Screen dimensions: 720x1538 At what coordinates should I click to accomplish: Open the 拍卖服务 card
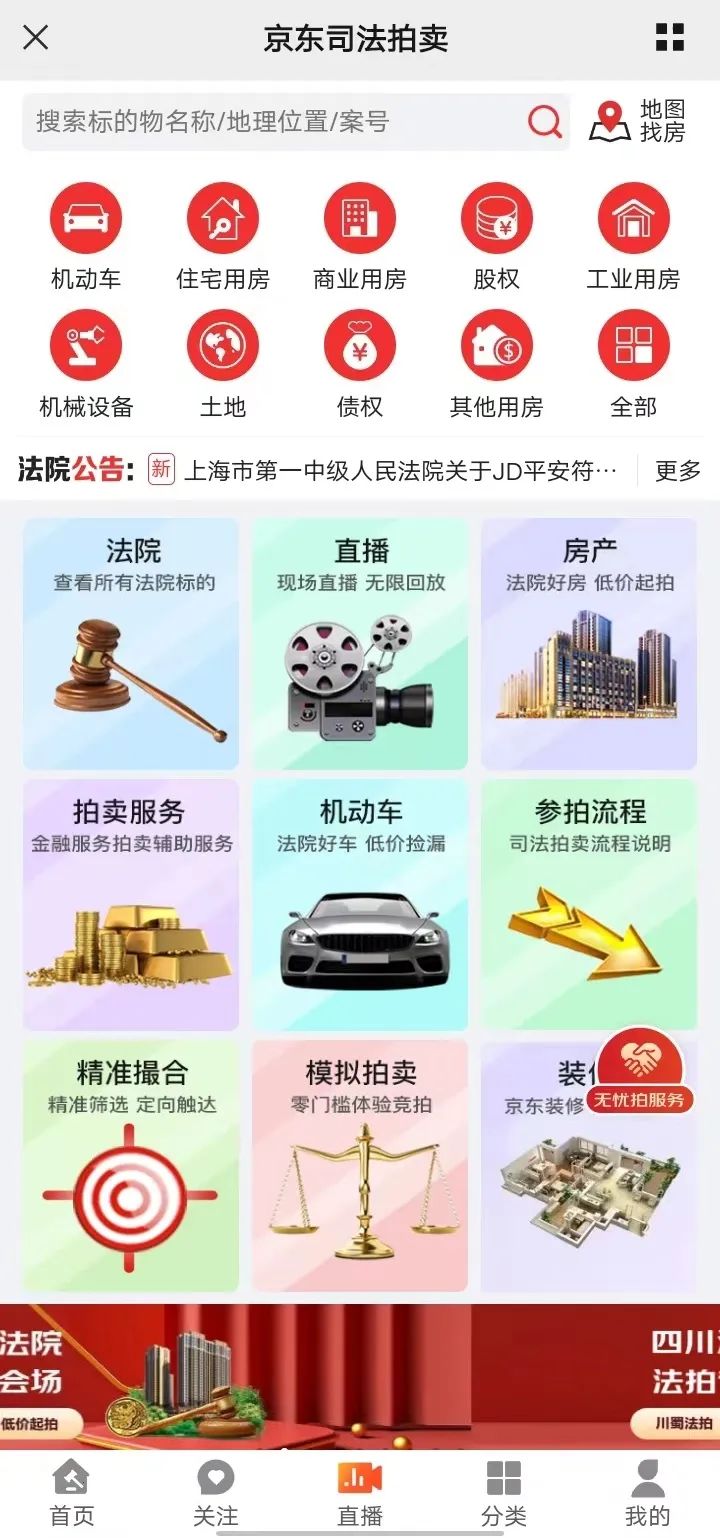pyautogui.click(x=131, y=904)
